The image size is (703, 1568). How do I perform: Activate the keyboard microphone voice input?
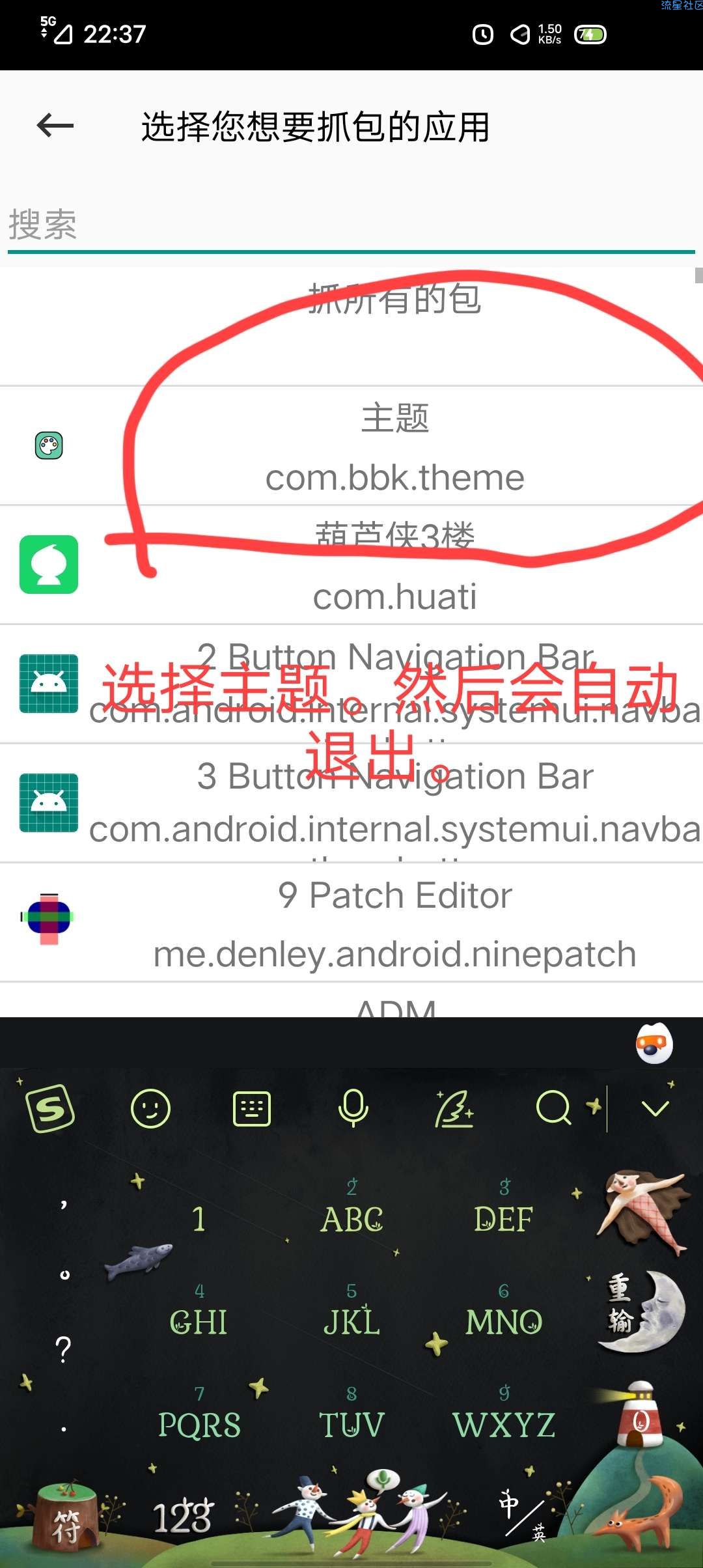click(353, 1108)
